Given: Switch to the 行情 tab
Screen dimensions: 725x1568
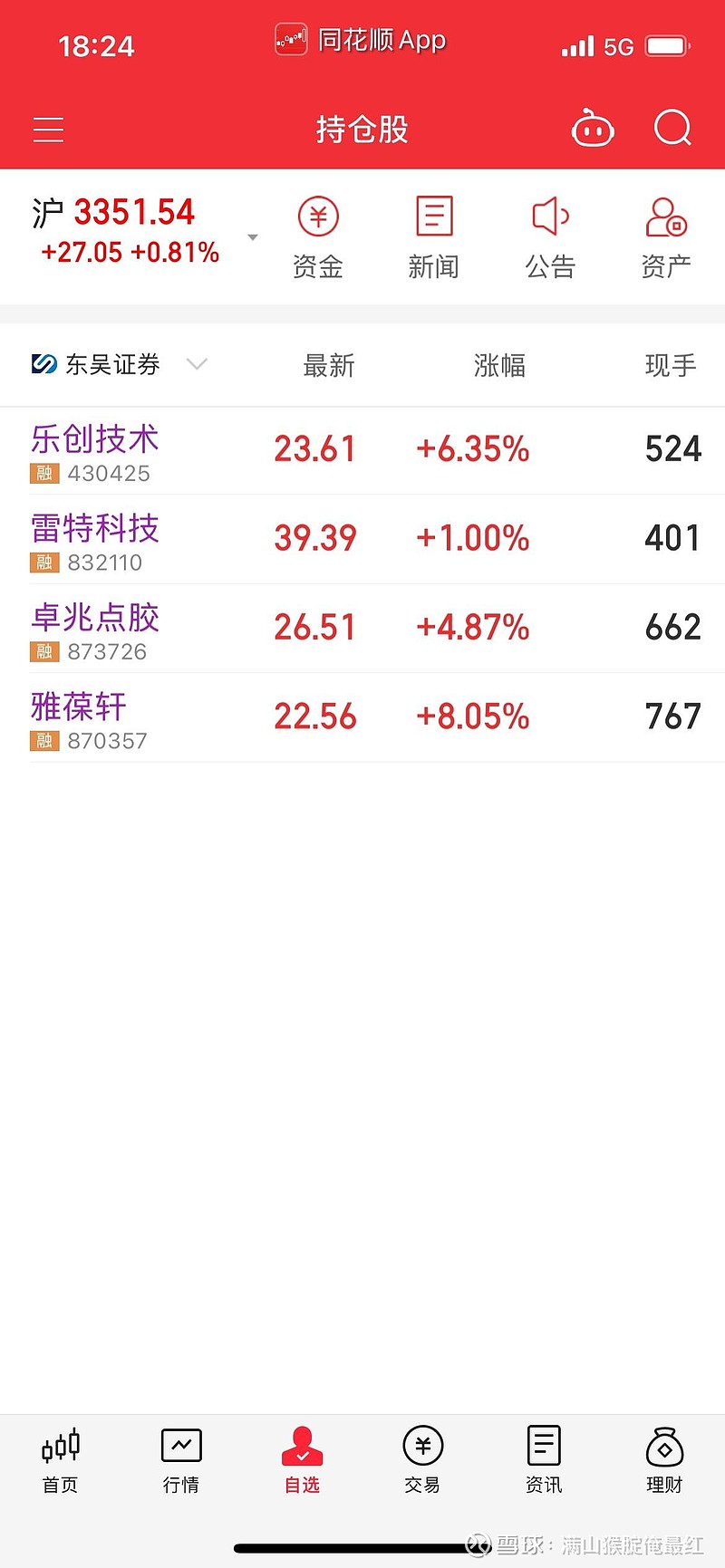Looking at the screenshot, I should point(181,1460).
